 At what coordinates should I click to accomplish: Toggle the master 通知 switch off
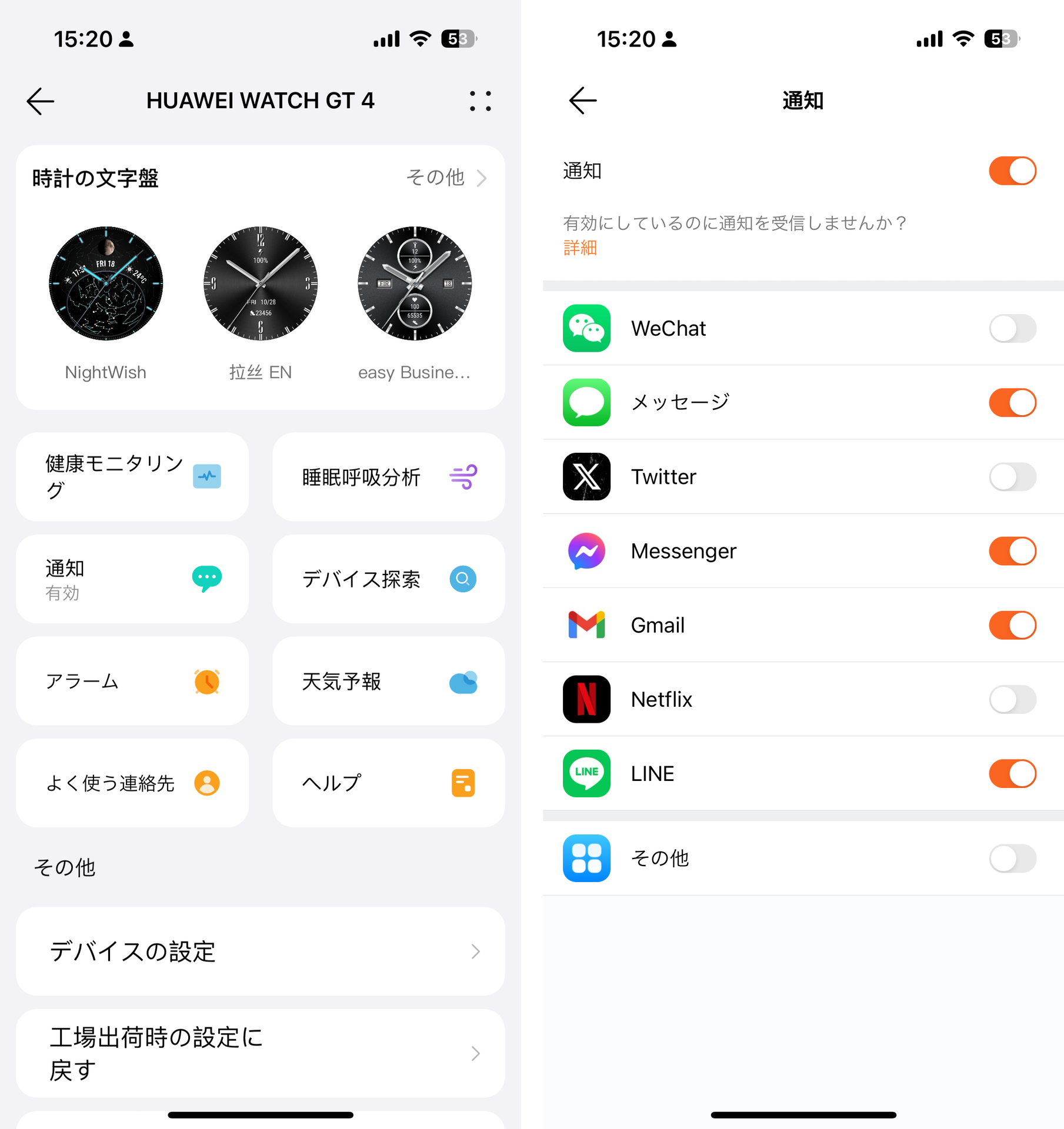[1012, 171]
